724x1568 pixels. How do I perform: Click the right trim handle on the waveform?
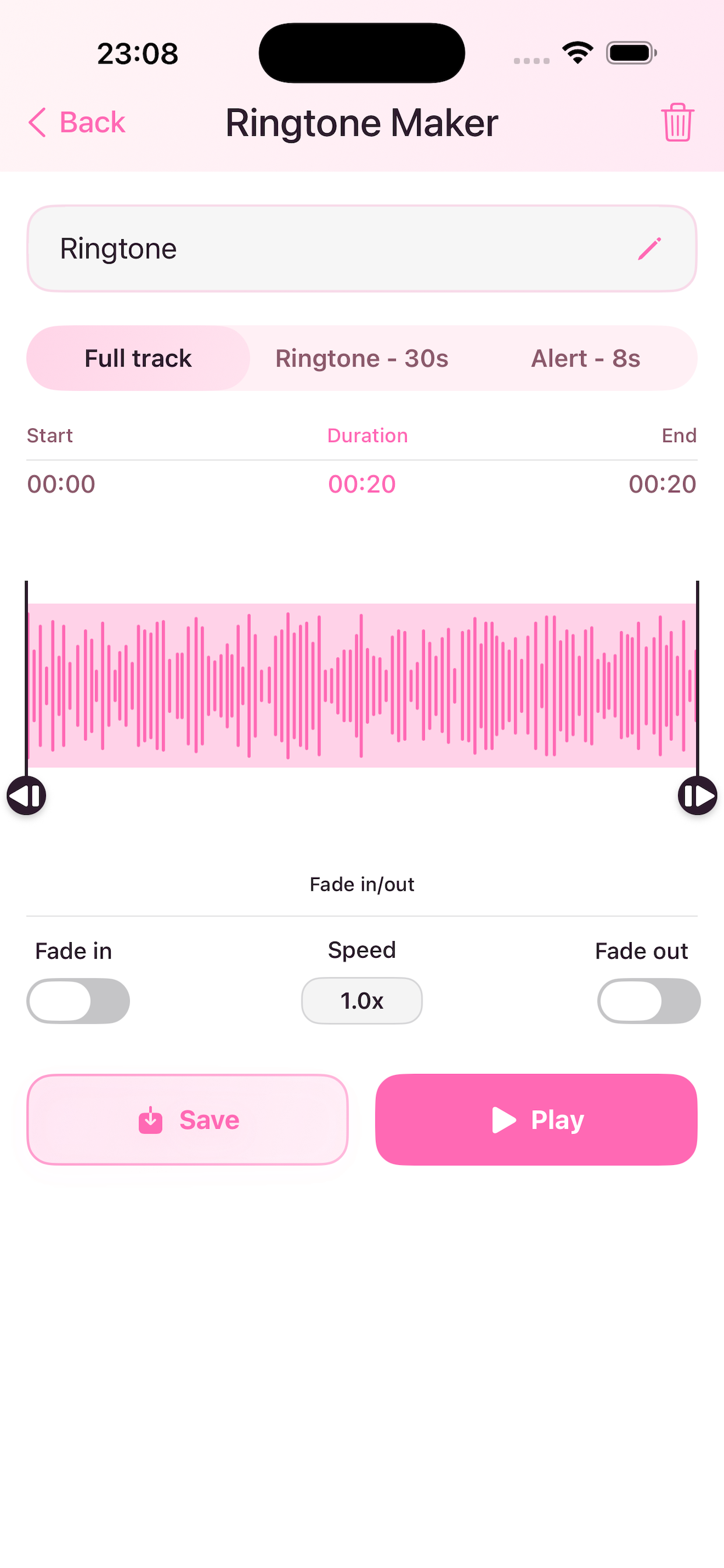point(697,794)
